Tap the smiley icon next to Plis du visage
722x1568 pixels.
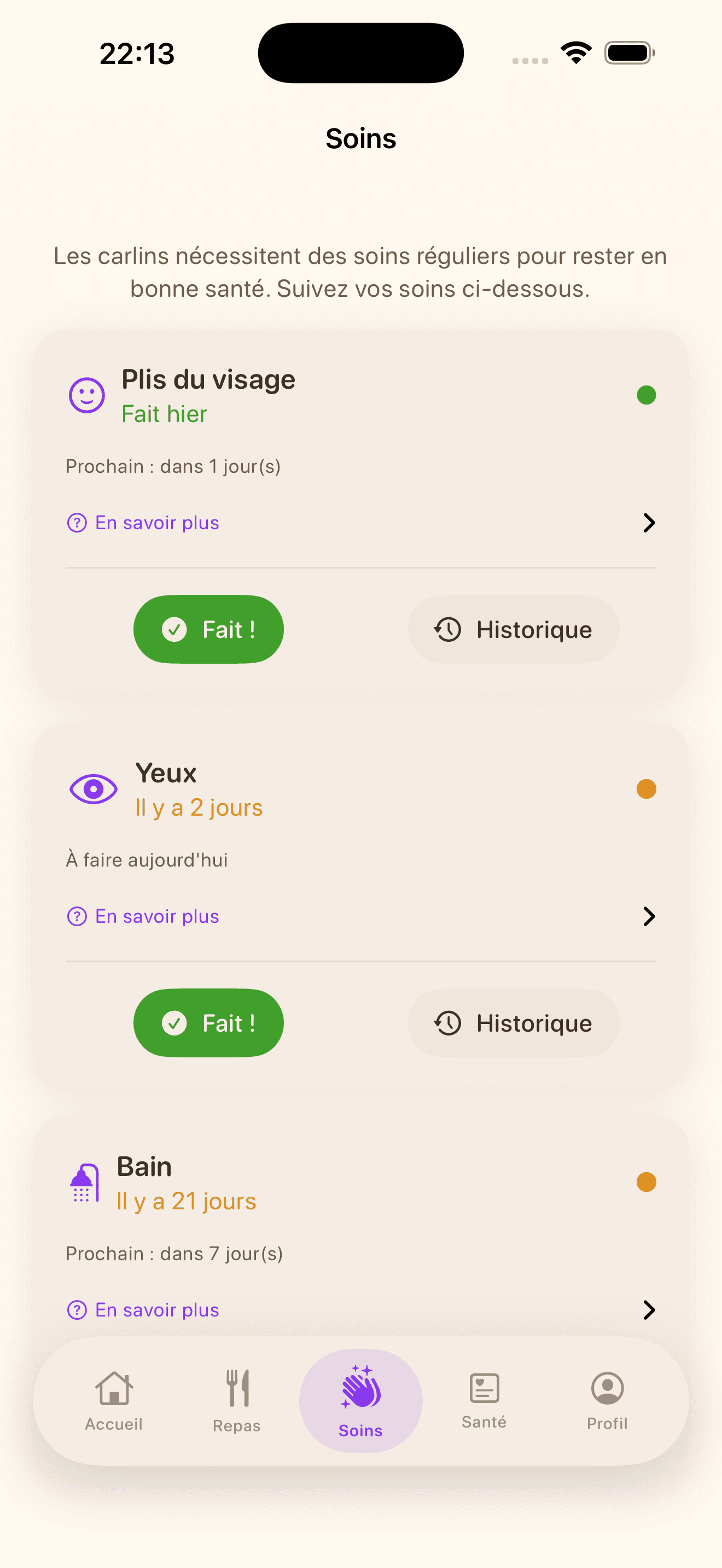pyautogui.click(x=87, y=396)
